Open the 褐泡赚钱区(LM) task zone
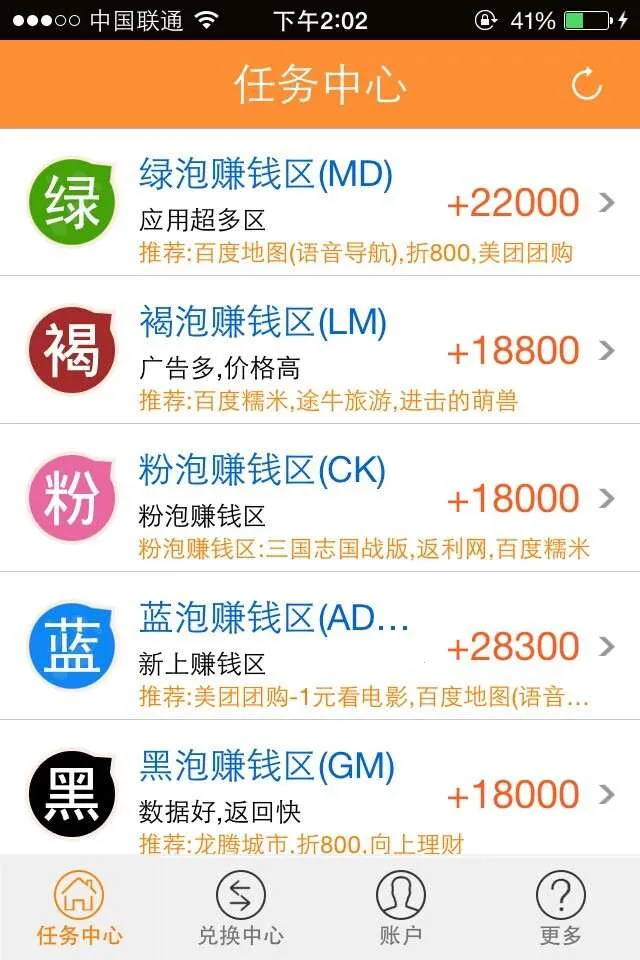 [320, 351]
